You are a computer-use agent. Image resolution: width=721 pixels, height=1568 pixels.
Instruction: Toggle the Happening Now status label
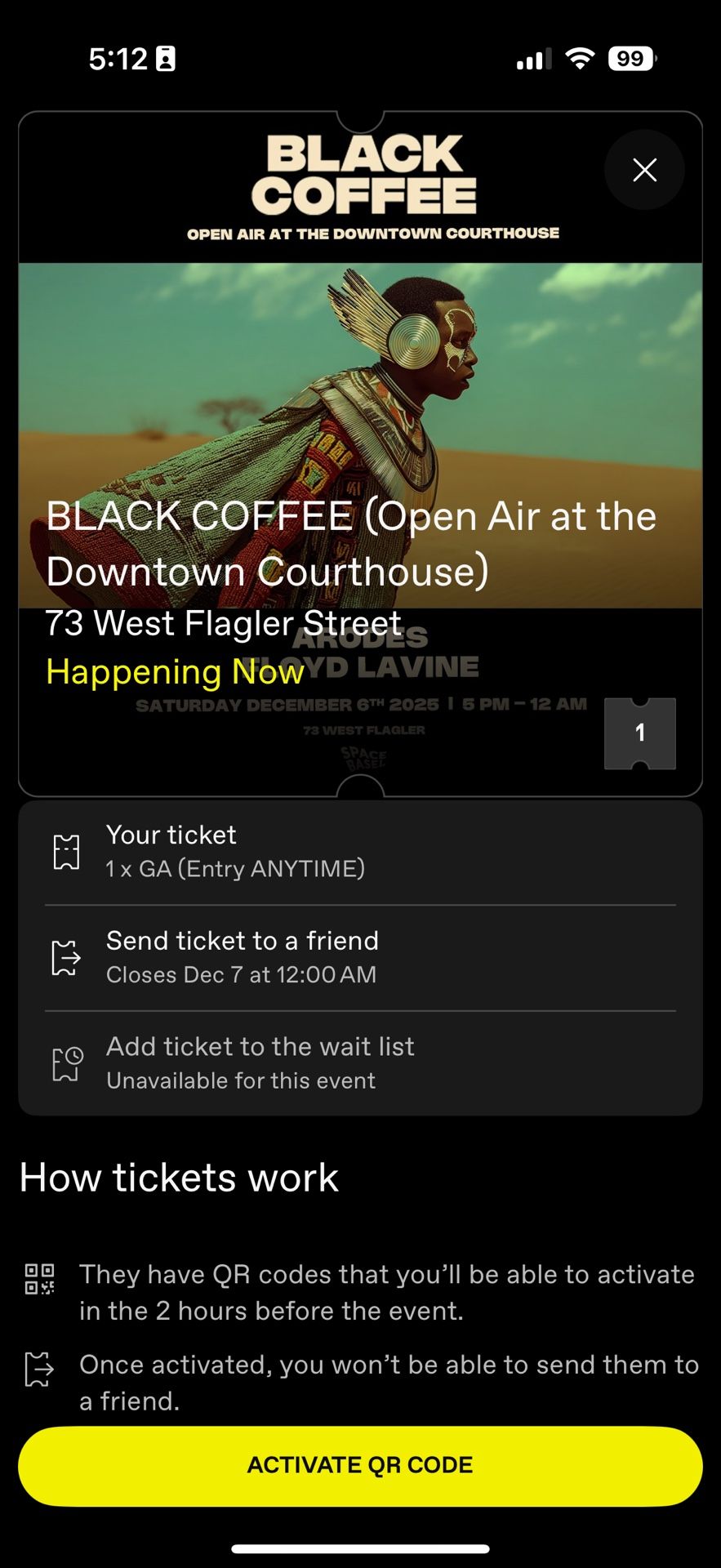click(x=174, y=672)
